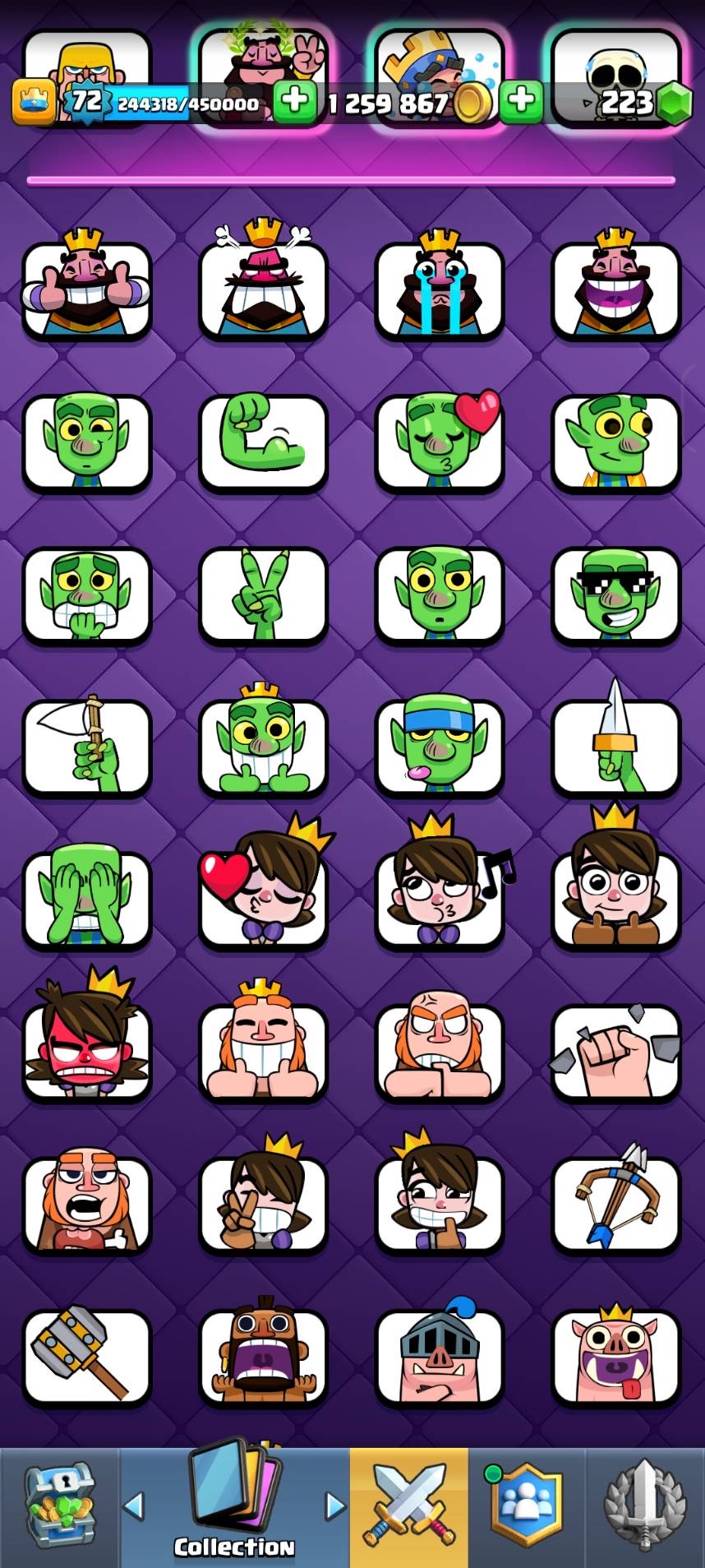Viewport: 705px width, 1568px height.
Task: Select the whistling princess emote
Action: point(440,899)
